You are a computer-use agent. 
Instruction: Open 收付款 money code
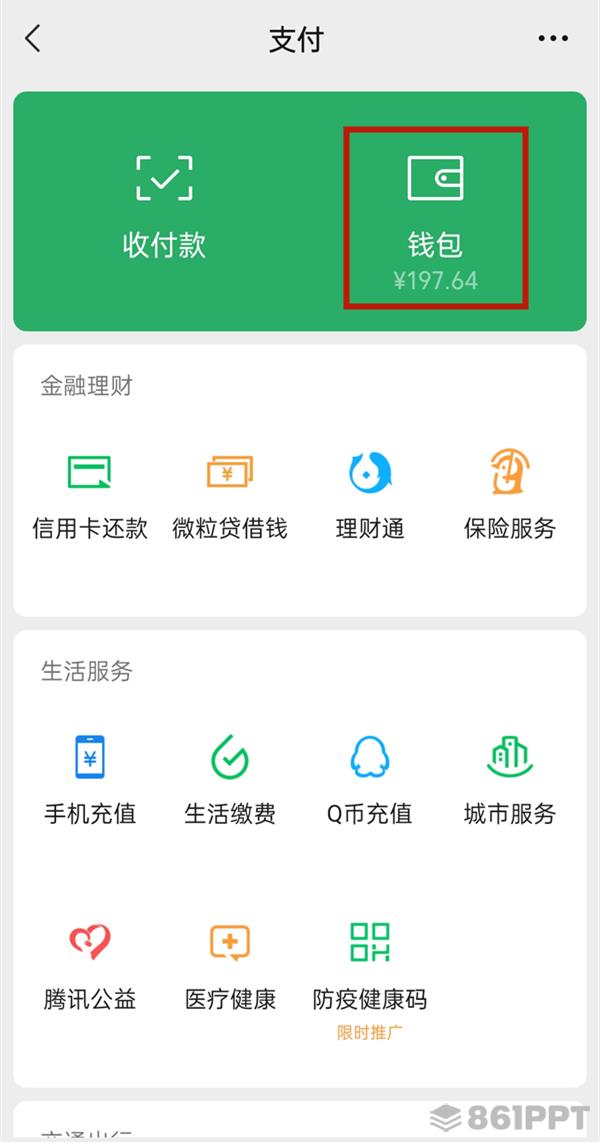point(164,209)
